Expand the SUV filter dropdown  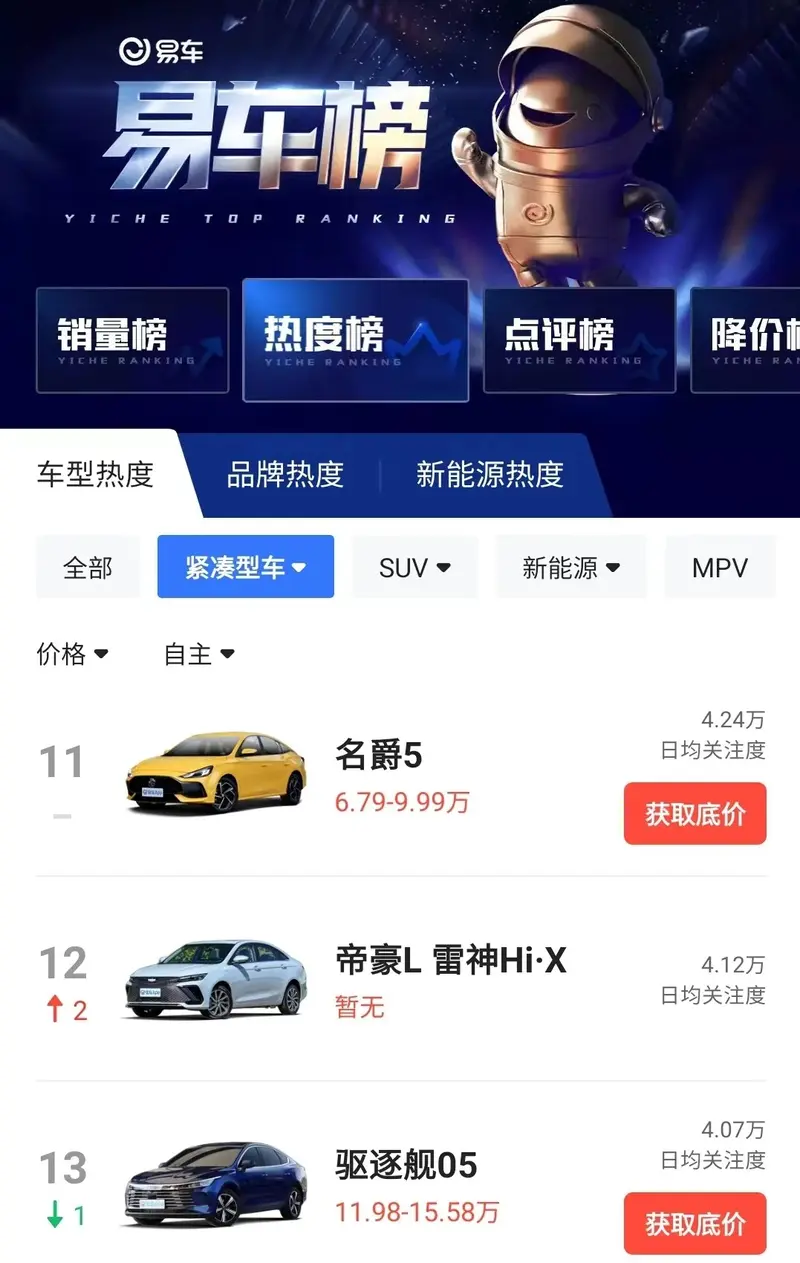tap(415, 568)
